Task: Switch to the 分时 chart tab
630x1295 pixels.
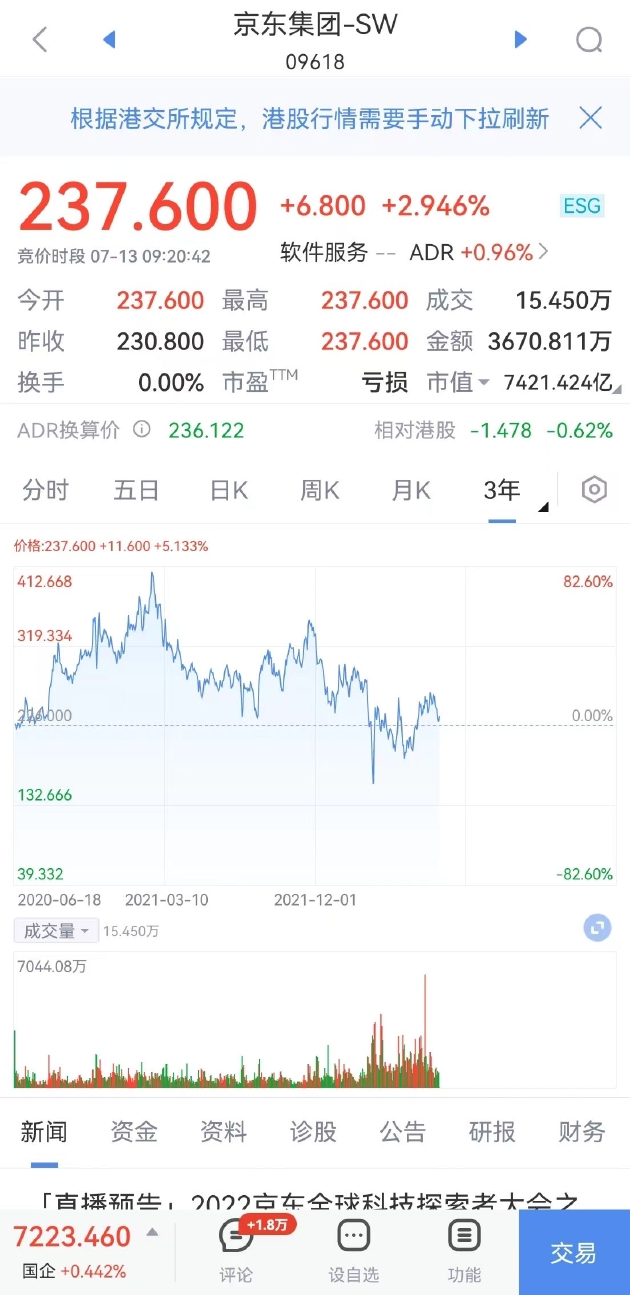Action: [x=46, y=490]
